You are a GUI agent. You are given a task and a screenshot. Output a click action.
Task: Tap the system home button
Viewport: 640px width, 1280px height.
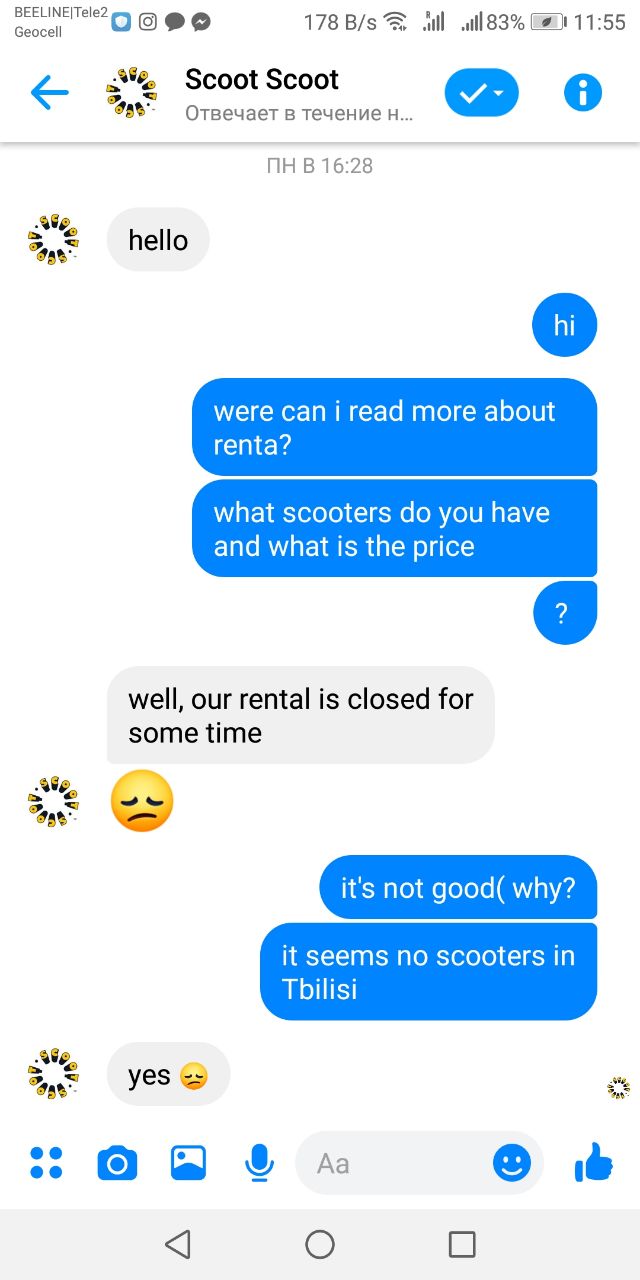pyautogui.click(x=320, y=1244)
